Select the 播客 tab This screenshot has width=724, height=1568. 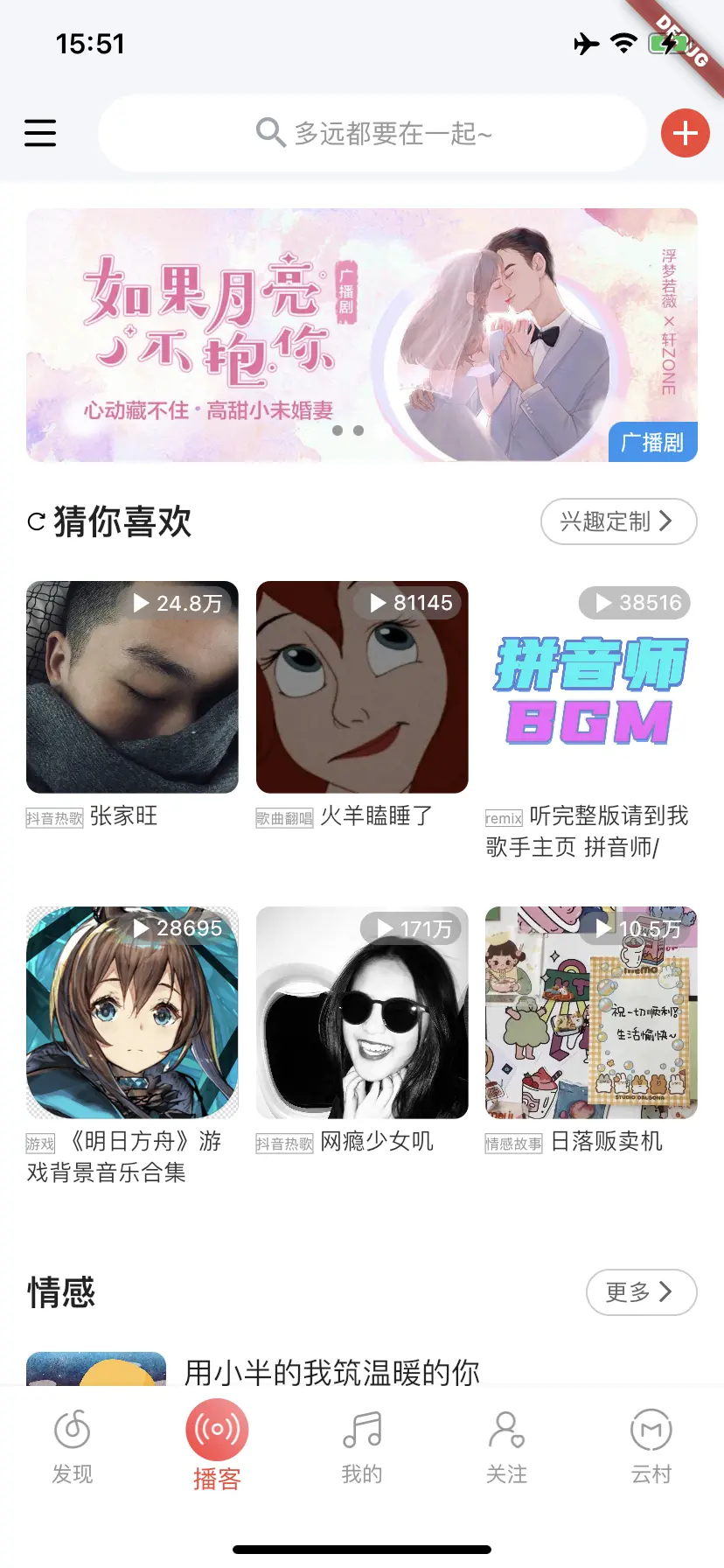(217, 1444)
